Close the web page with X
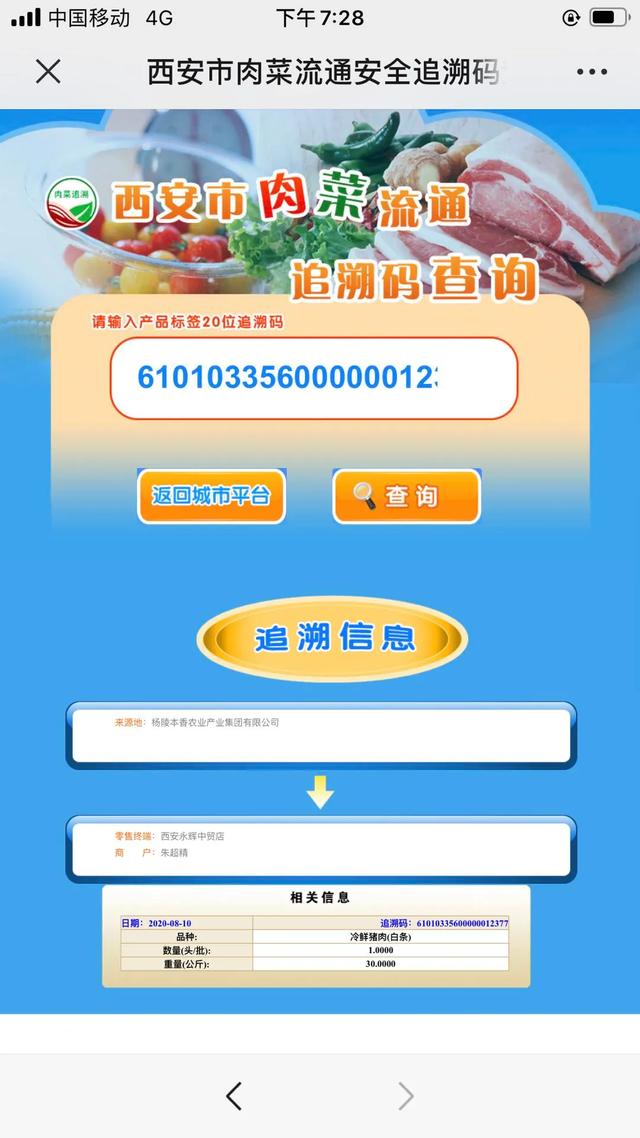This screenshot has width=640, height=1138. point(48,71)
